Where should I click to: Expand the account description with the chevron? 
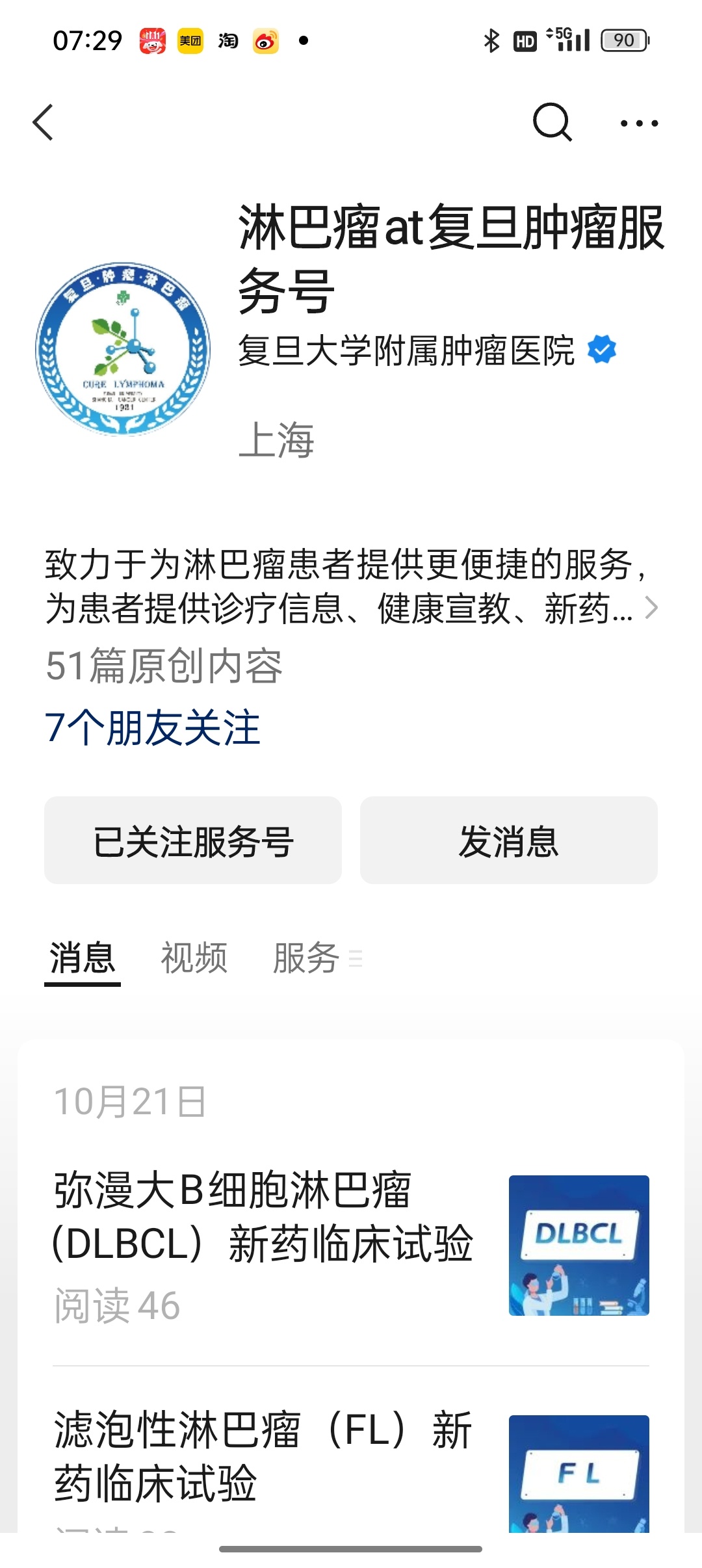[x=651, y=608]
